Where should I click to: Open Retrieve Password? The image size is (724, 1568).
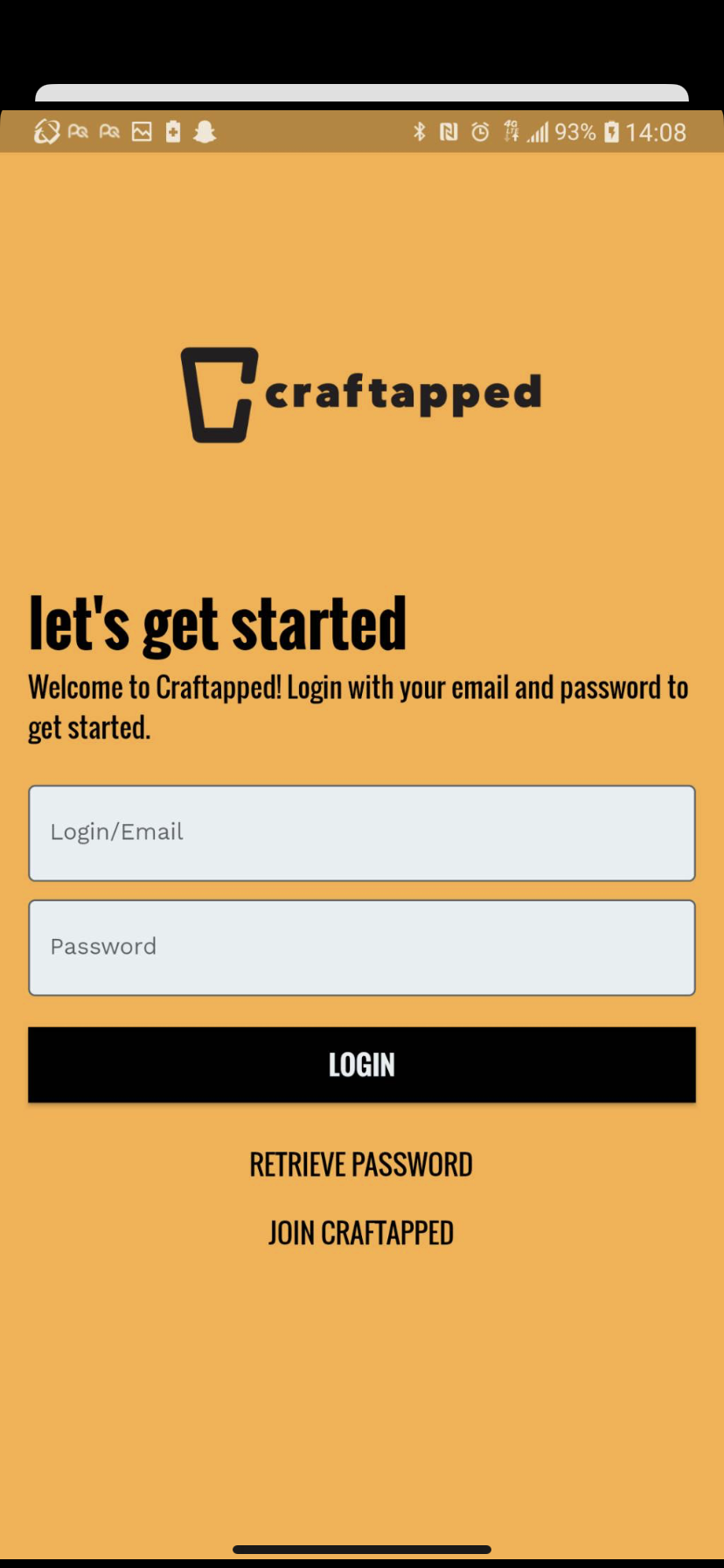coord(361,1165)
